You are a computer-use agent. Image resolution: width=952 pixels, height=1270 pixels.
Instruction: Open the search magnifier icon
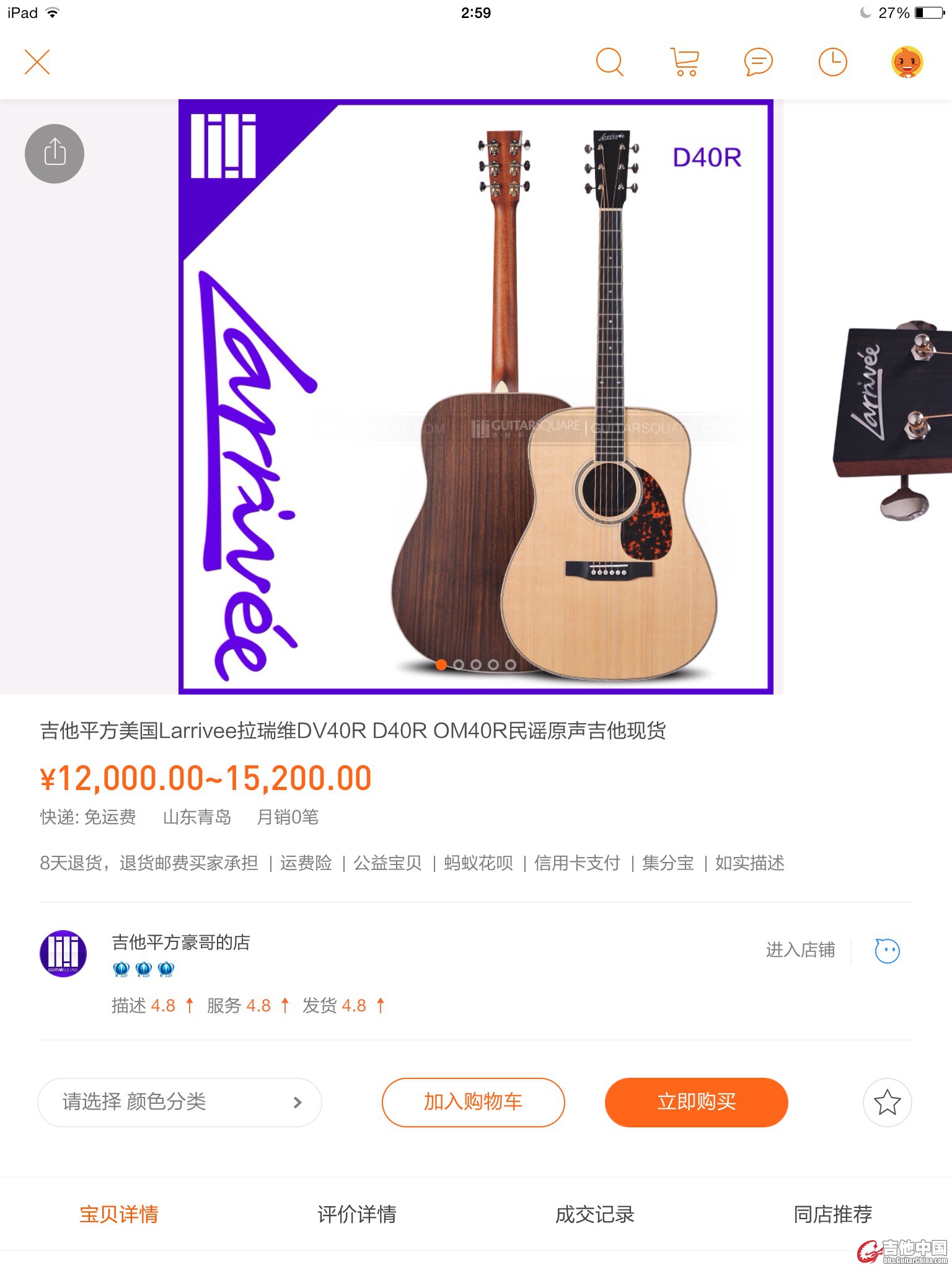(609, 63)
